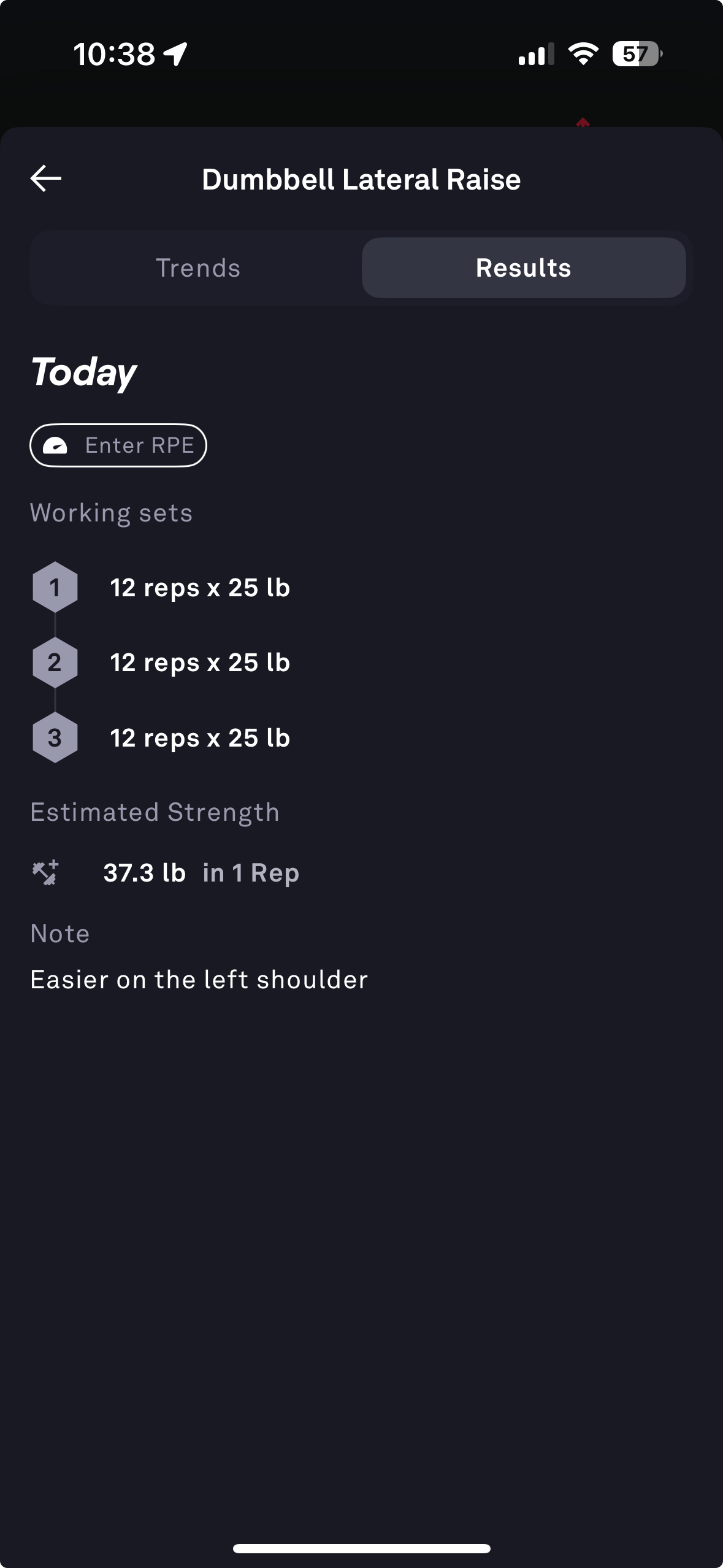Select hexagon badge for set 3
This screenshot has width=723, height=1568.
coord(55,738)
